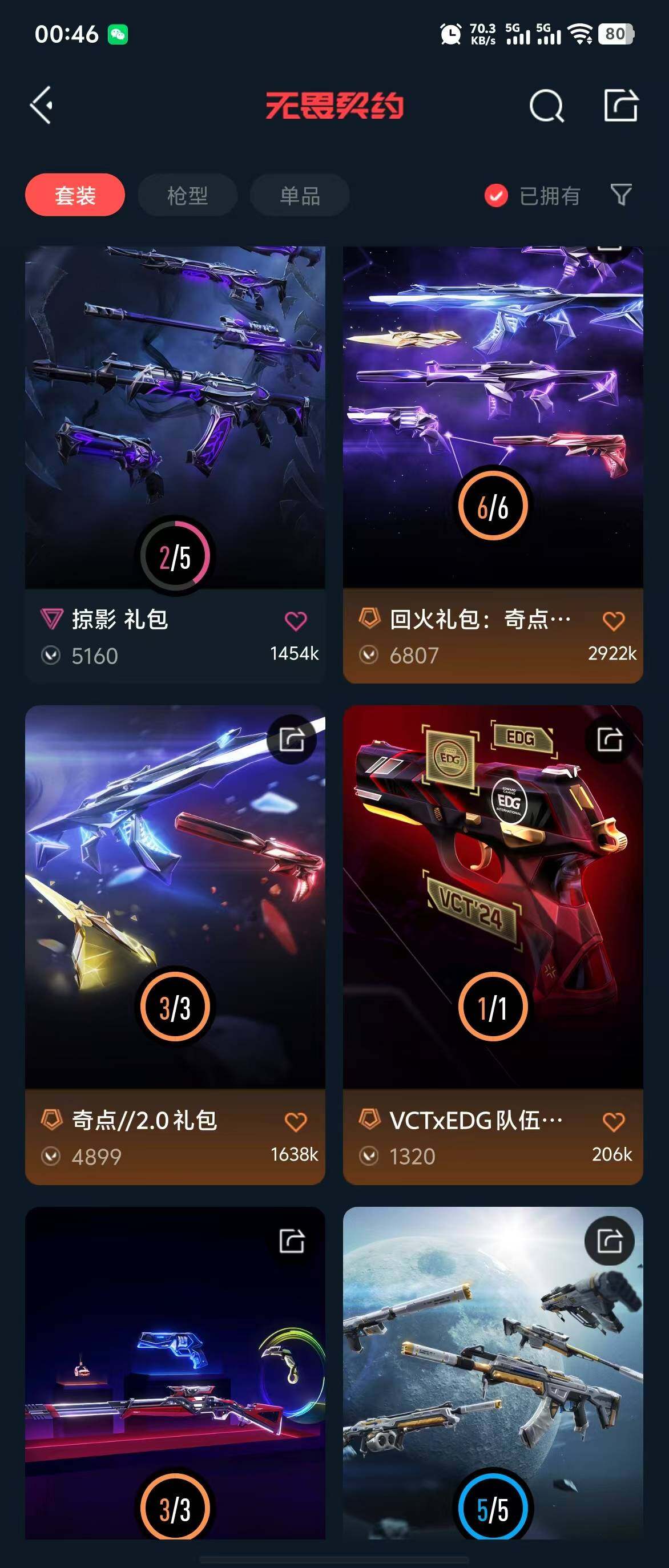Favorite the VCTxEDG 队伍 bundle
Viewport: 669px width, 1568px height.
(x=614, y=1122)
